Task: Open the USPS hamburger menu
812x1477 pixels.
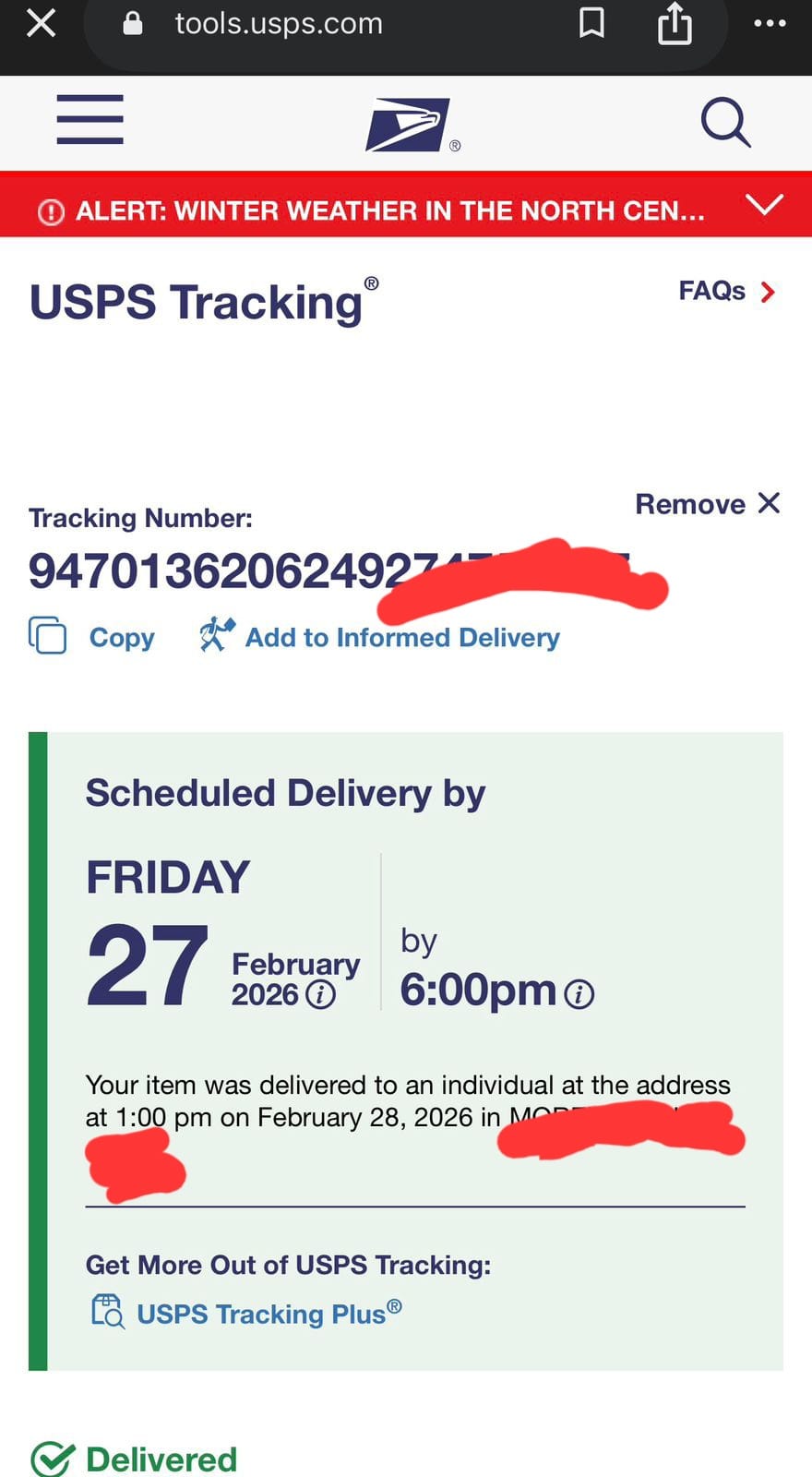Action: coord(90,120)
